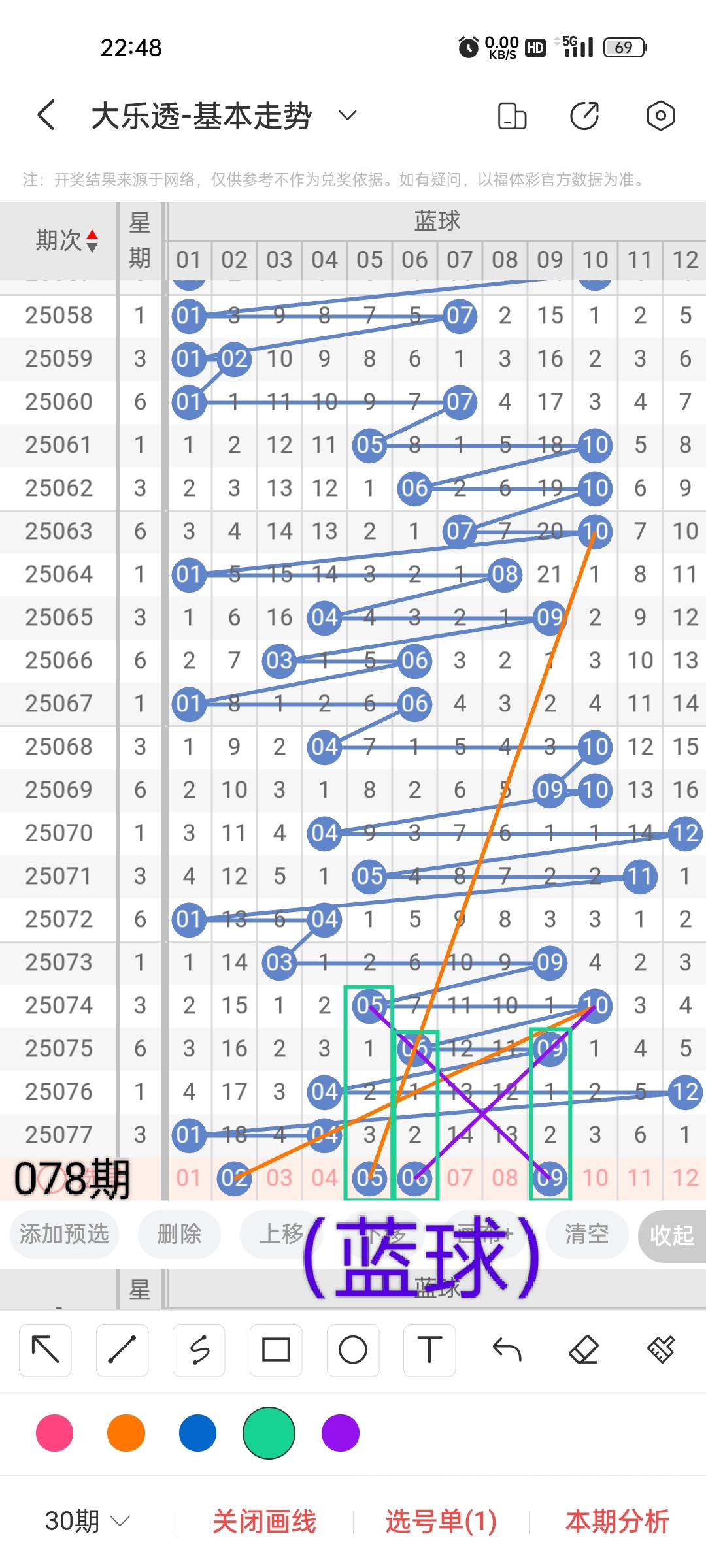
Task: Select the straight line drawing tool
Action: click(122, 1350)
